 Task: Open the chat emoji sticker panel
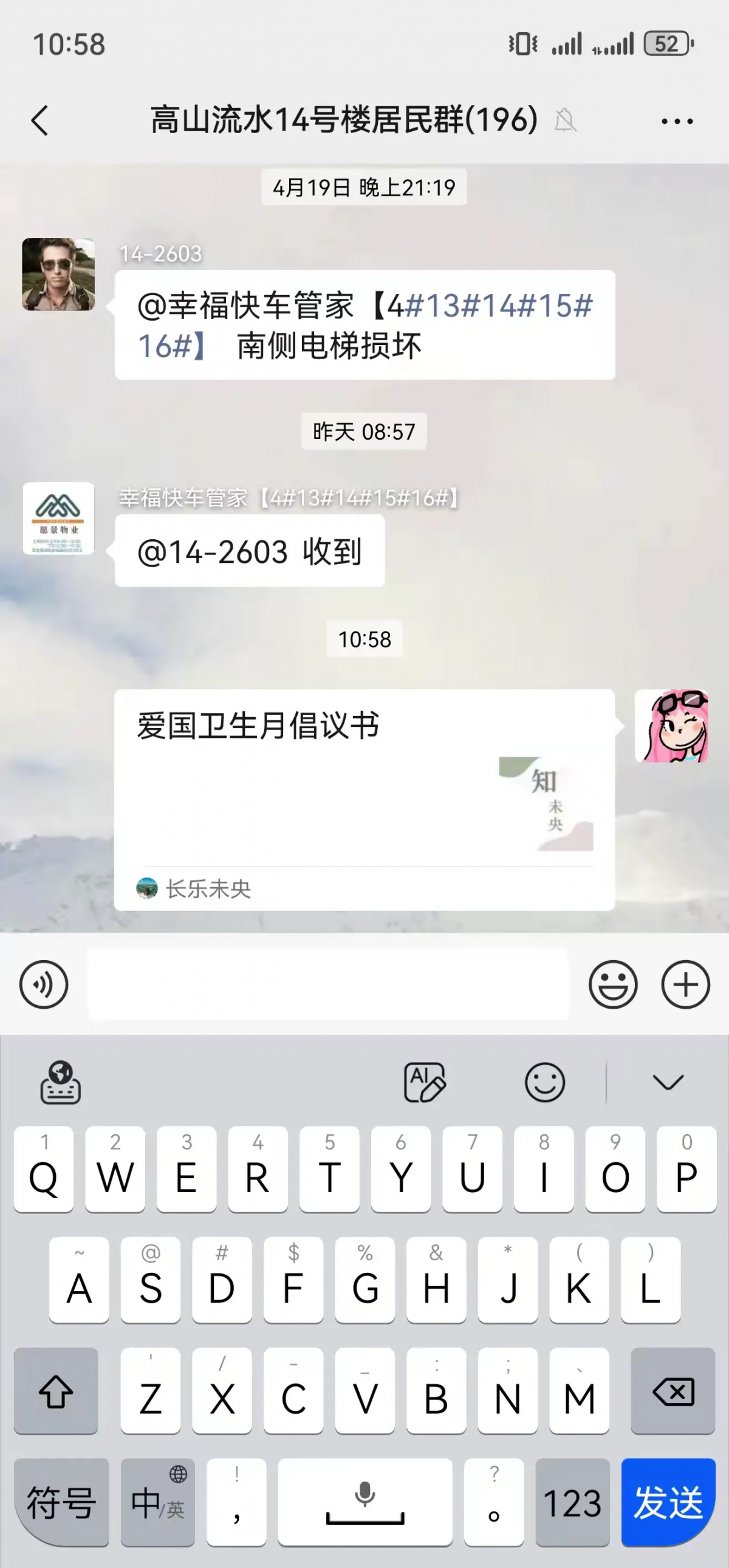click(613, 984)
